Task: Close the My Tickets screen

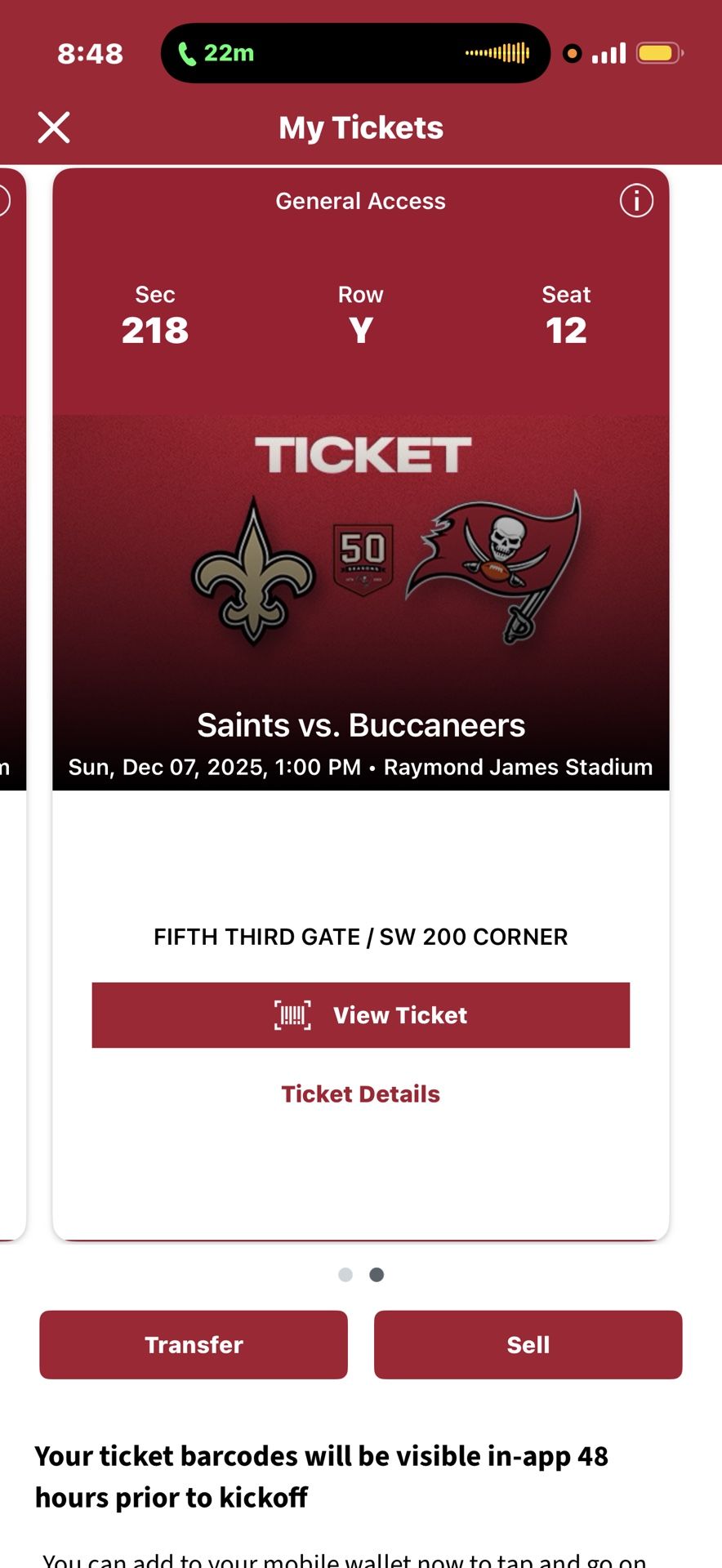Action: point(53,127)
